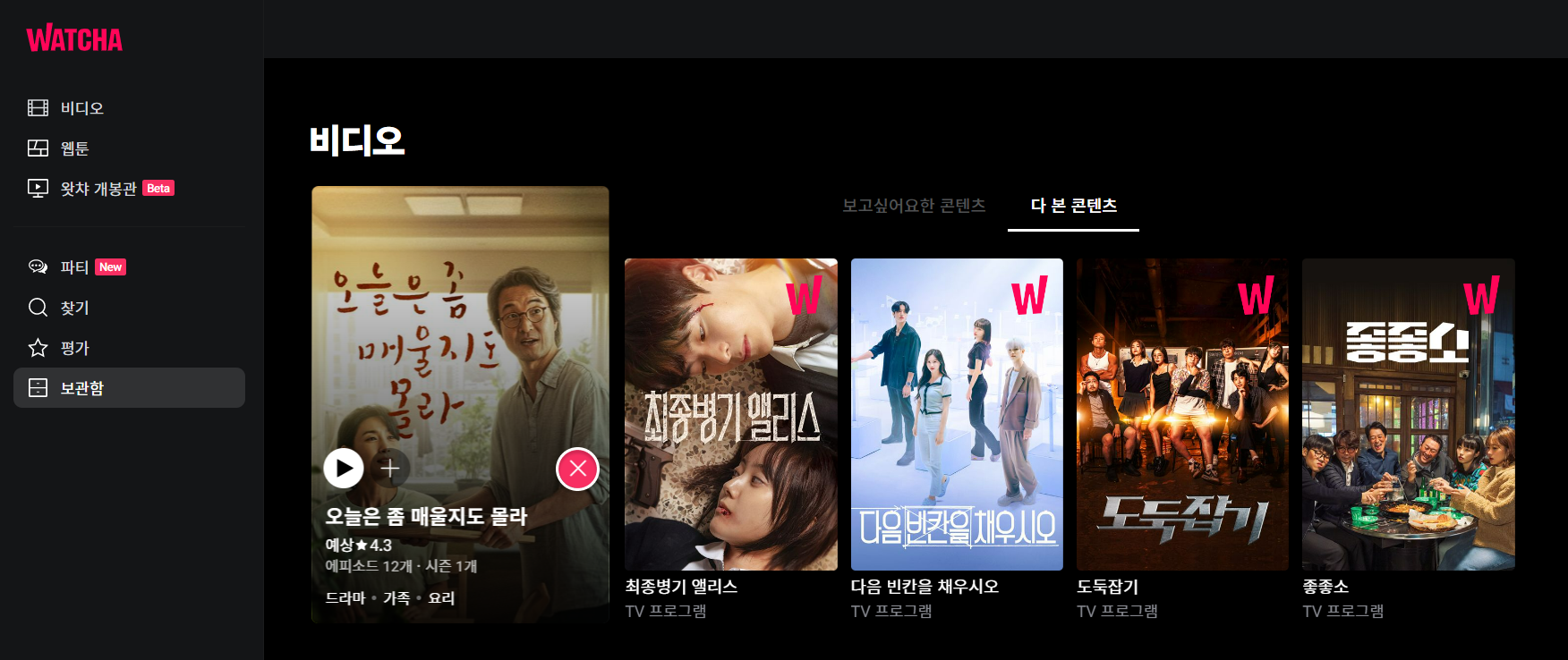This screenshot has width=1568, height=660.
Task: Open the 다음 빈칸을 채우시오 poster
Action: point(956,414)
